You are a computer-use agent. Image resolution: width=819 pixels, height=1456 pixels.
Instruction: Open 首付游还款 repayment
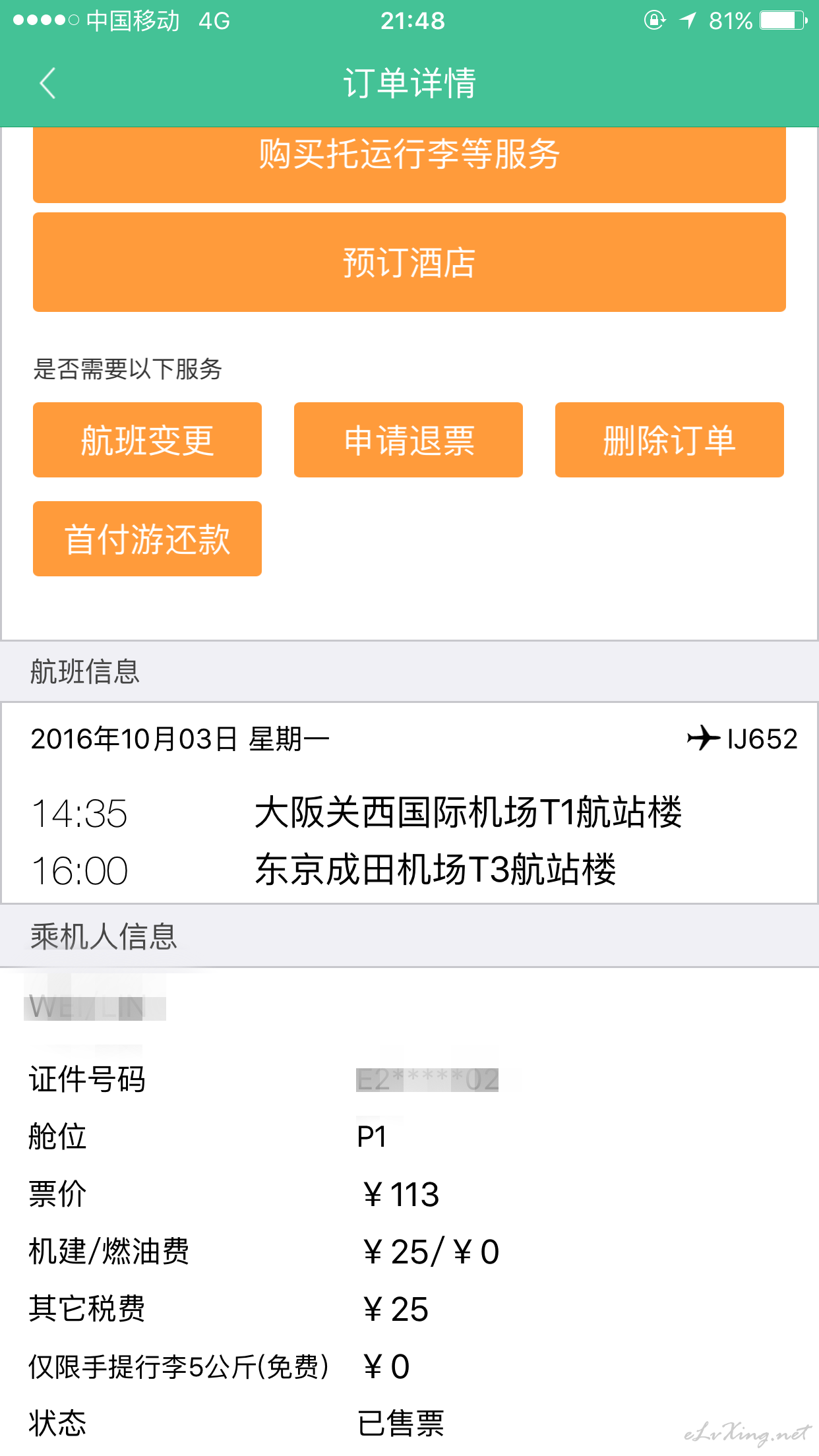click(x=147, y=539)
